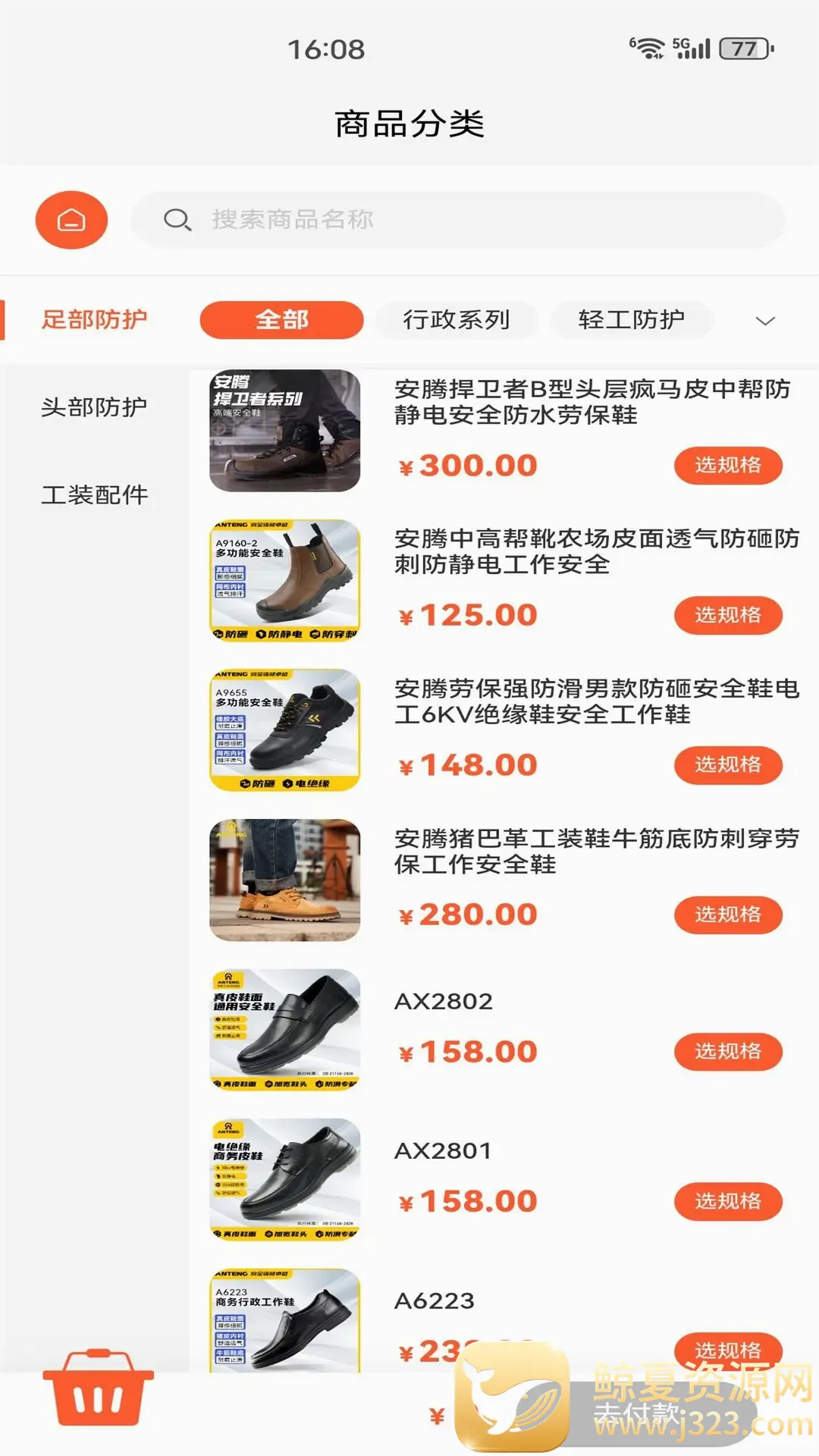This screenshot has height=1456, width=819.
Task: Open the shopping basket
Action: click(x=98, y=1388)
